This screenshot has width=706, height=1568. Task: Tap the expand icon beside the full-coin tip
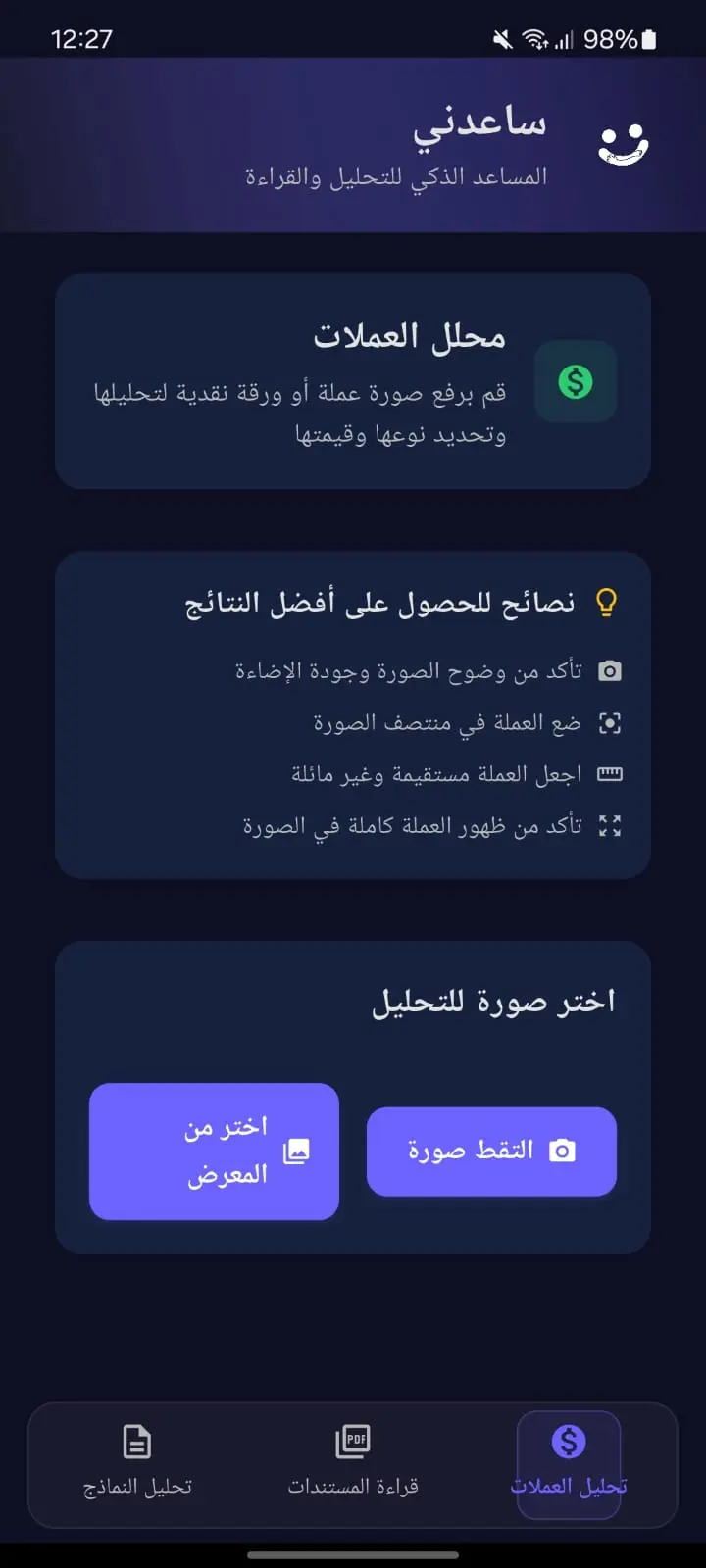[611, 825]
